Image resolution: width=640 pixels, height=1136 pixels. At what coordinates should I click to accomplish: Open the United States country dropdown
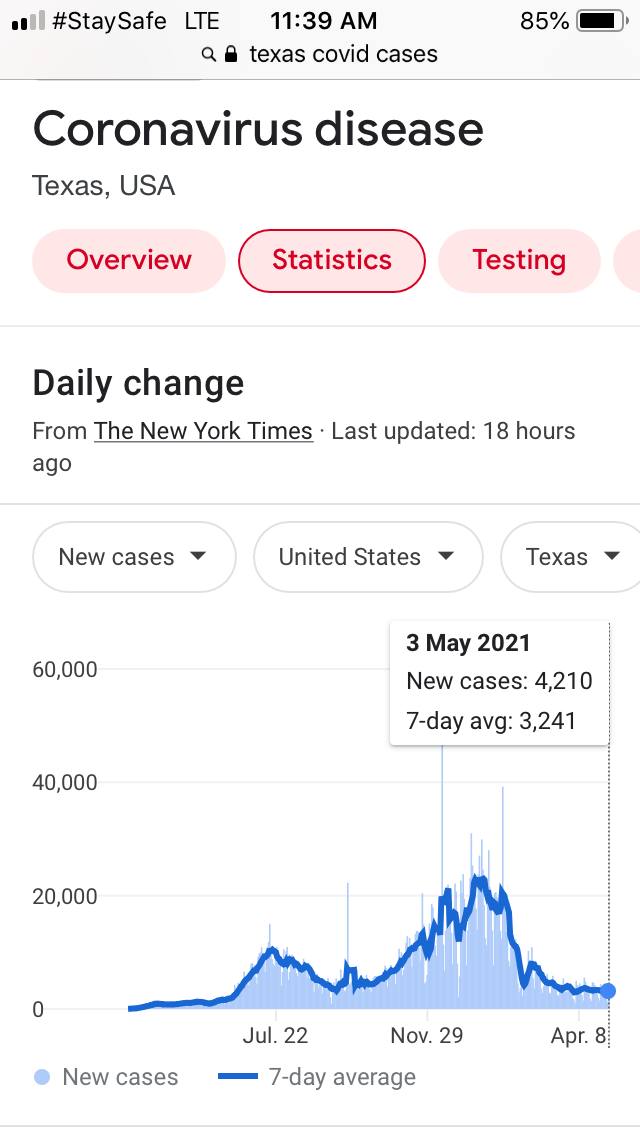[x=368, y=556]
